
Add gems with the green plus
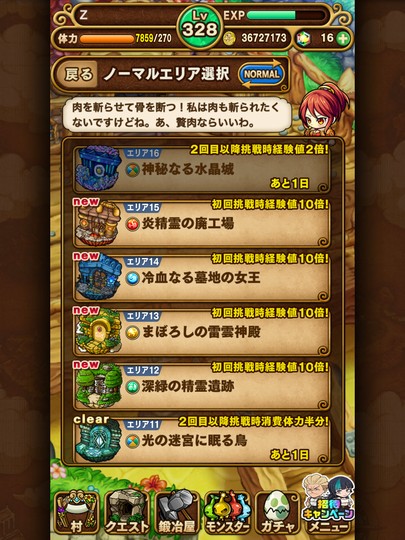coord(343,38)
